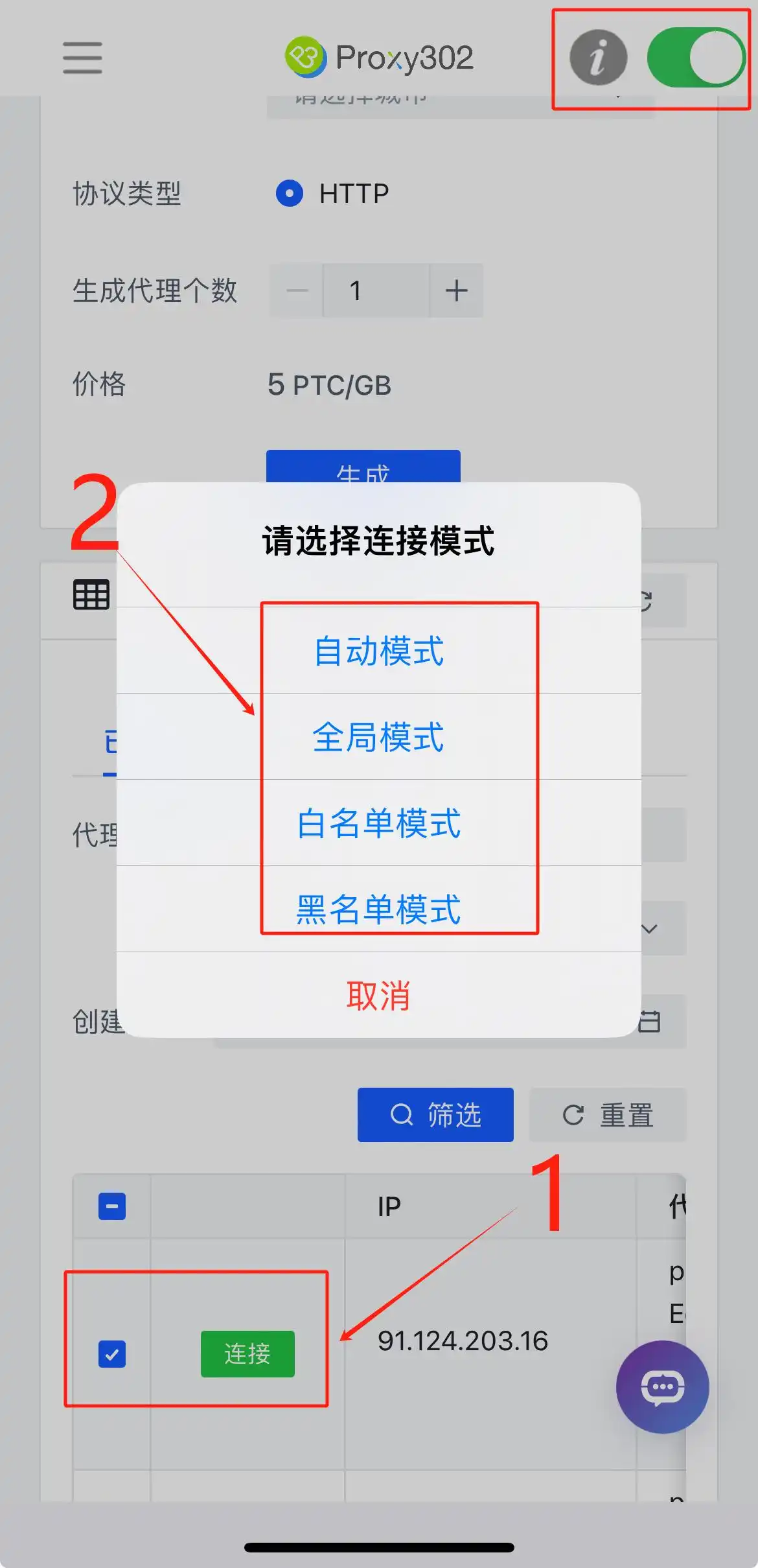This screenshot has width=758, height=1568.
Task: Select the HTTP protocol radio button
Action: tap(290, 193)
